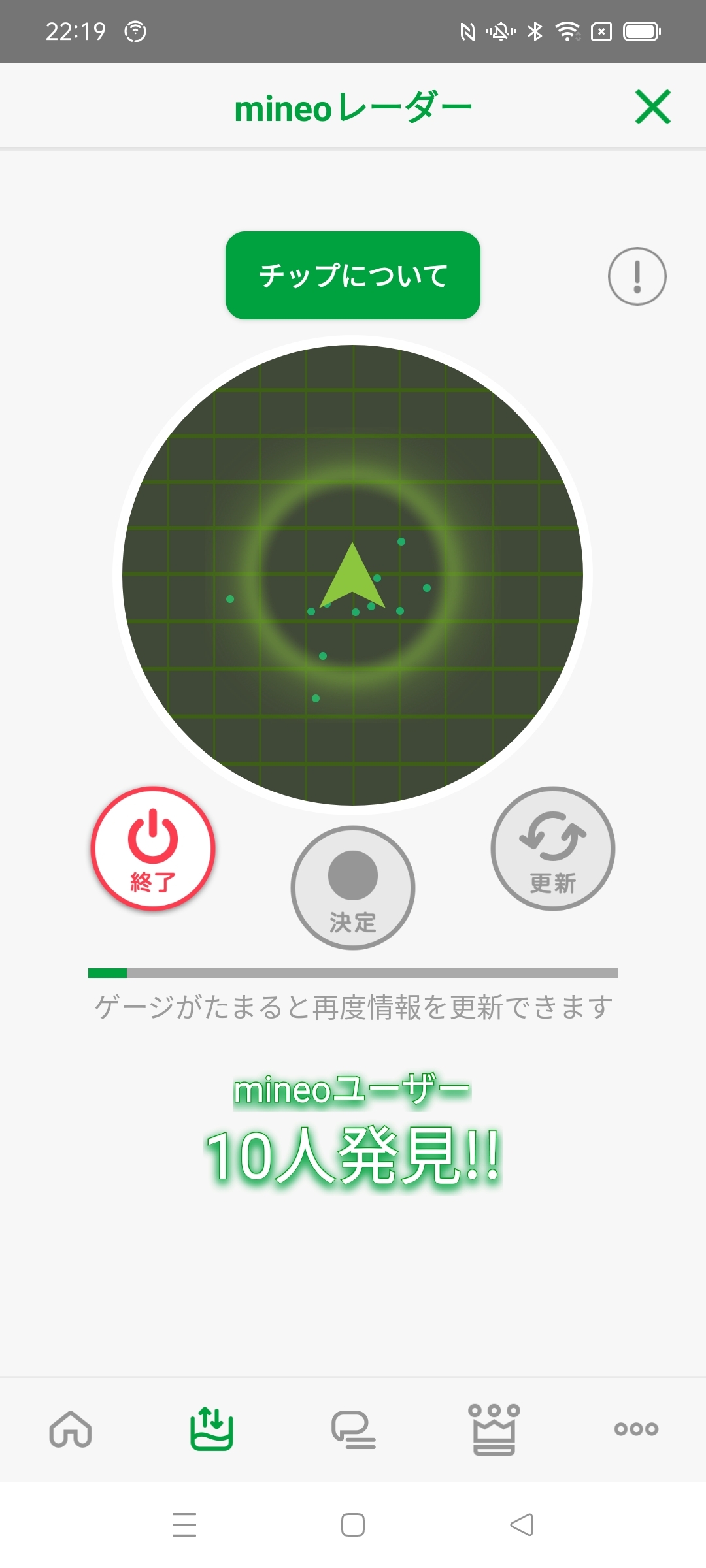Open the exclamation notice icon
The image size is (706, 1568).
637,276
